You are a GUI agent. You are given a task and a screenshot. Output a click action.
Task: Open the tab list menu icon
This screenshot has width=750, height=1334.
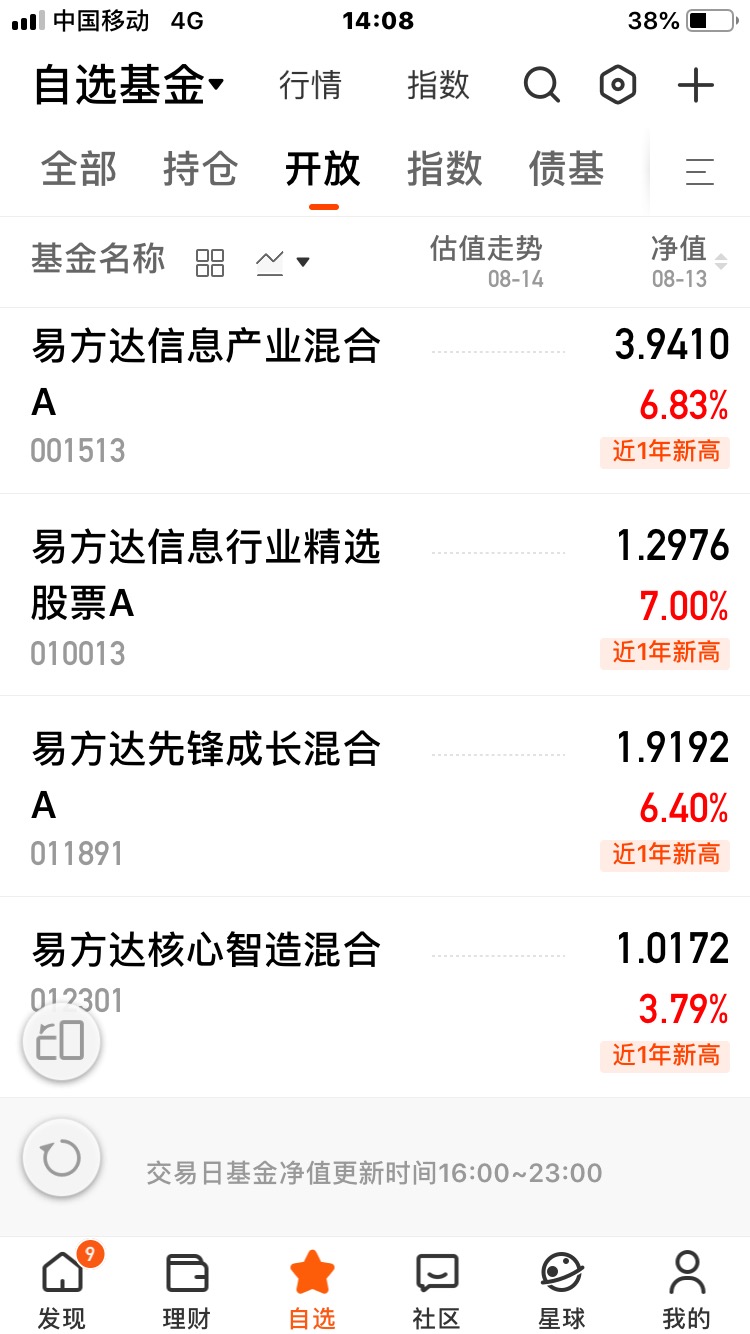click(700, 172)
